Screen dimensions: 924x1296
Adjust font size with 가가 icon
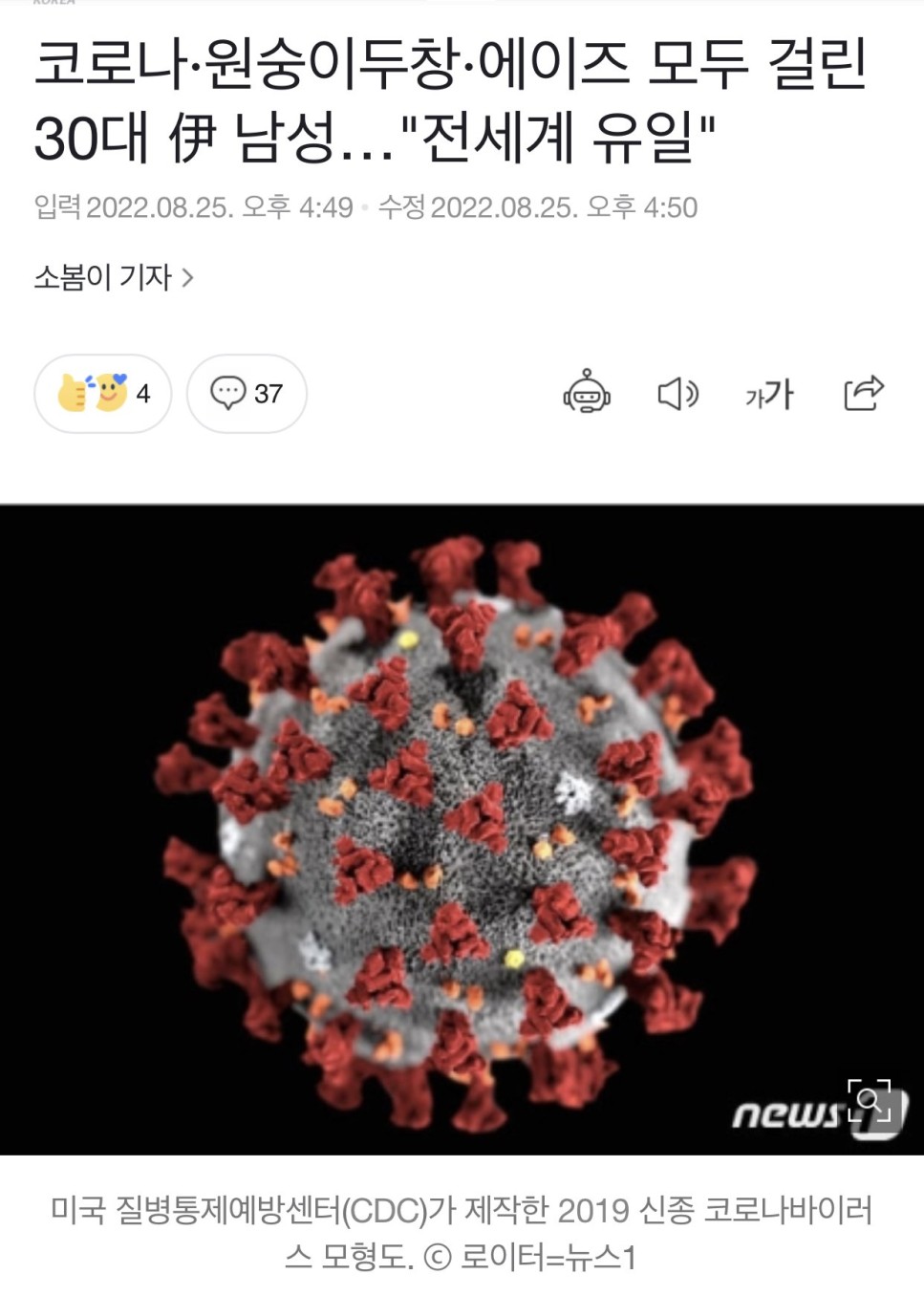coord(769,393)
